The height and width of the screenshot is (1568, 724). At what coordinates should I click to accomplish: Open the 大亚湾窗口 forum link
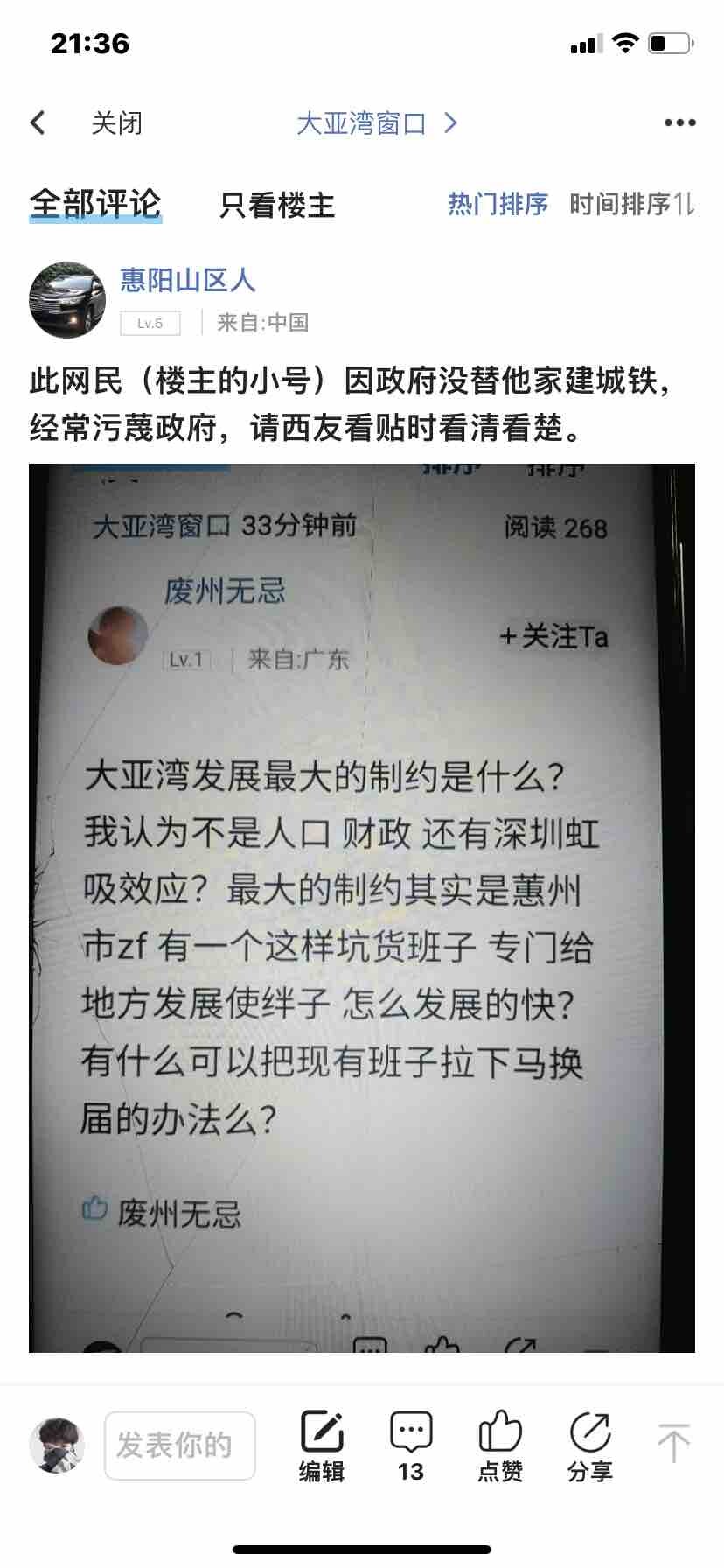(376, 122)
